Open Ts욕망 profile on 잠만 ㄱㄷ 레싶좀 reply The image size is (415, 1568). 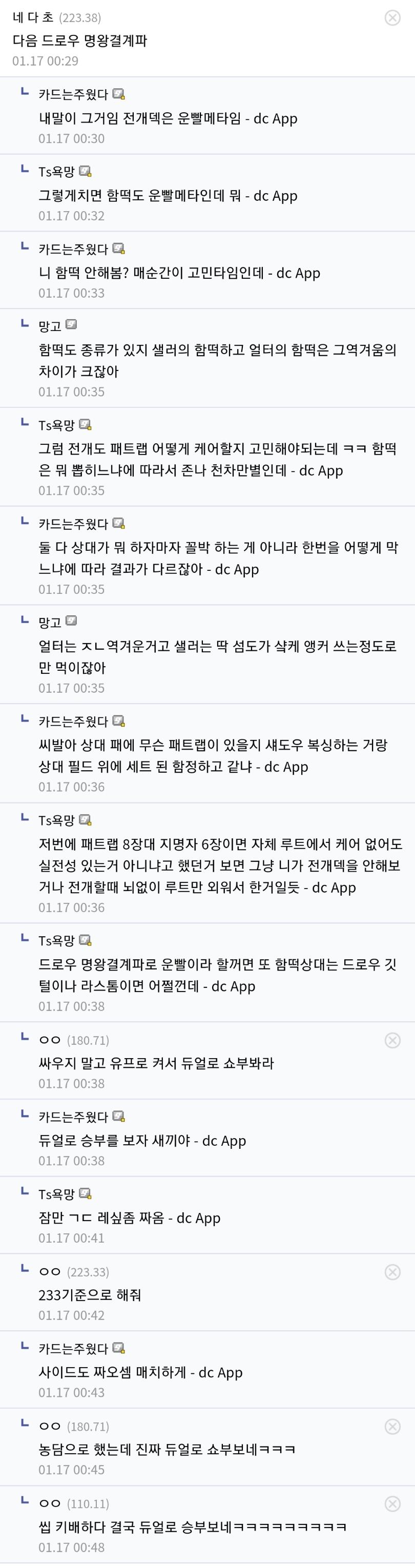(56, 1194)
